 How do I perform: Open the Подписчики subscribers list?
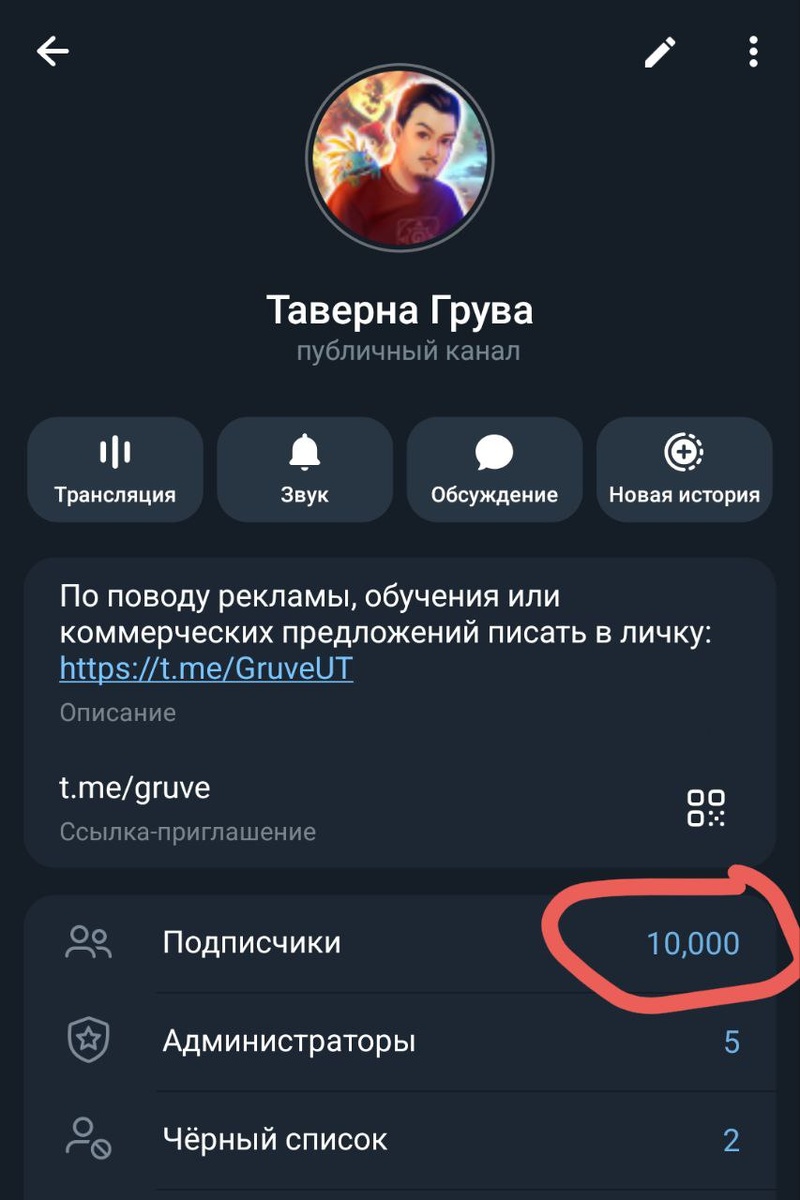click(x=400, y=943)
